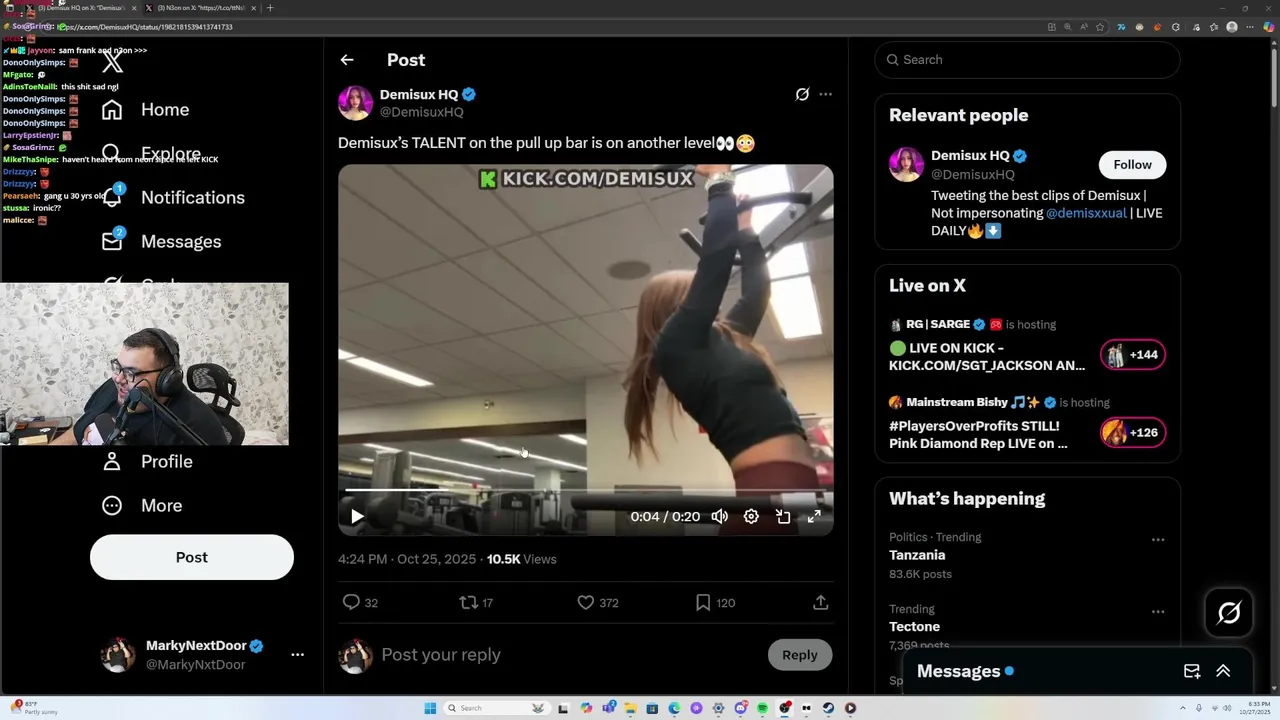The height and width of the screenshot is (720, 1280).
Task: Play the Demisux pull-up video
Action: [357, 517]
